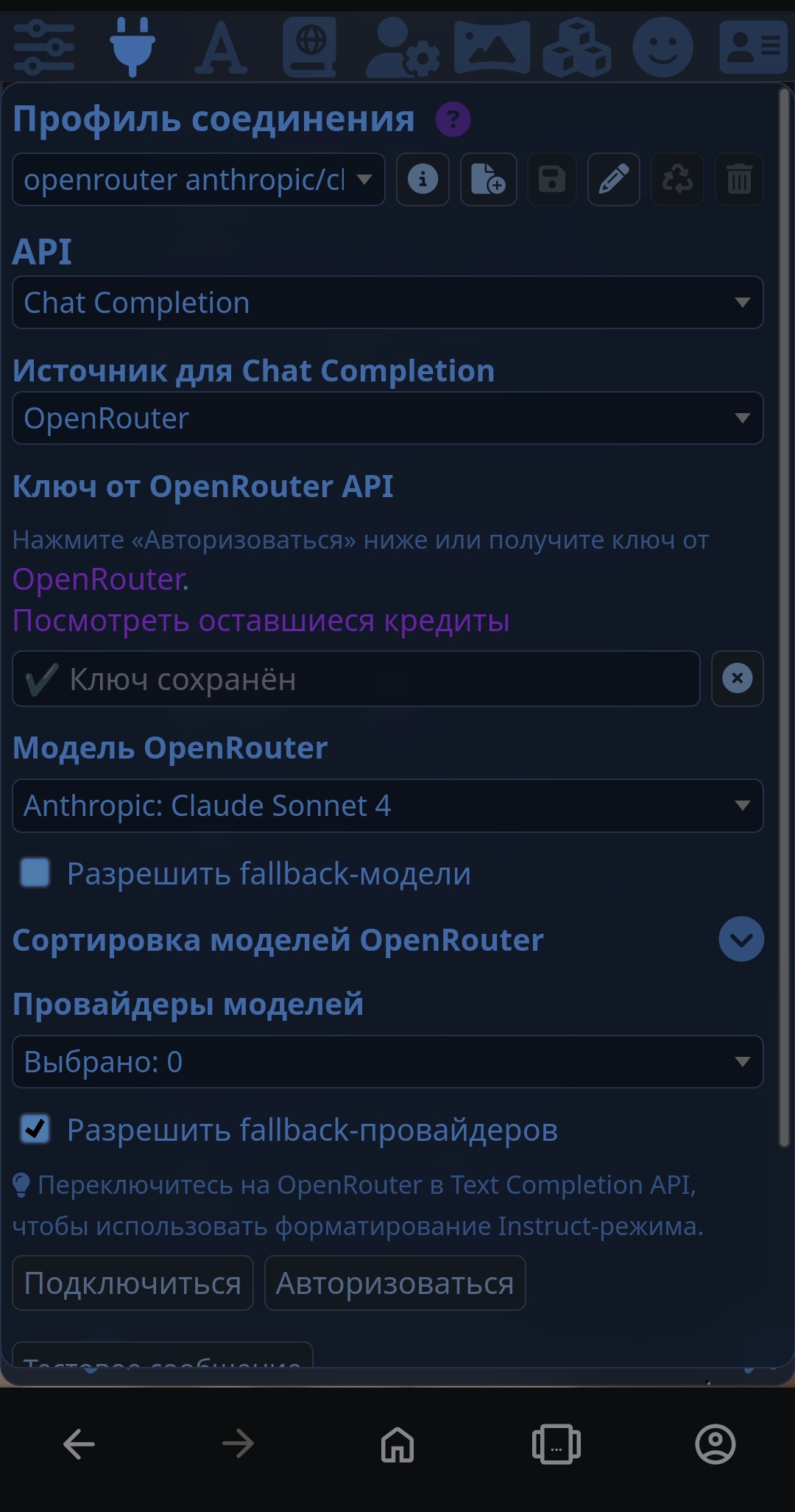This screenshot has height=1512, width=795.
Task: Open user settings person-with-gear icon
Action: tap(402, 48)
